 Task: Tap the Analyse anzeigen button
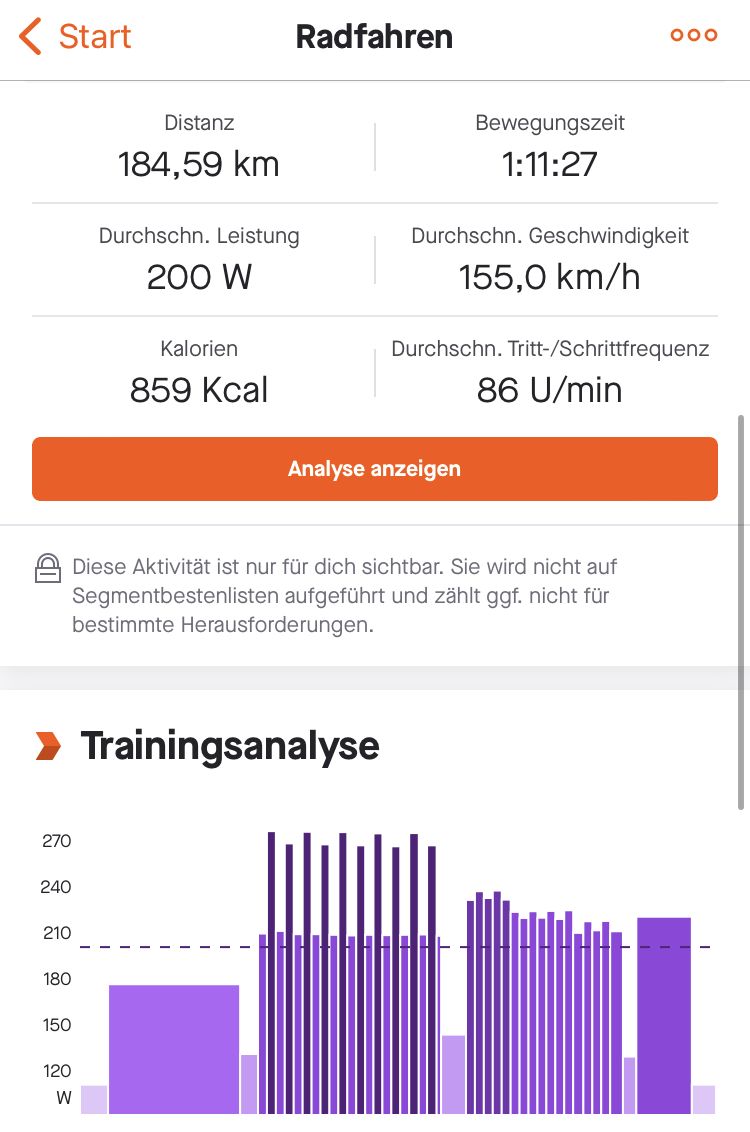[x=374, y=468]
